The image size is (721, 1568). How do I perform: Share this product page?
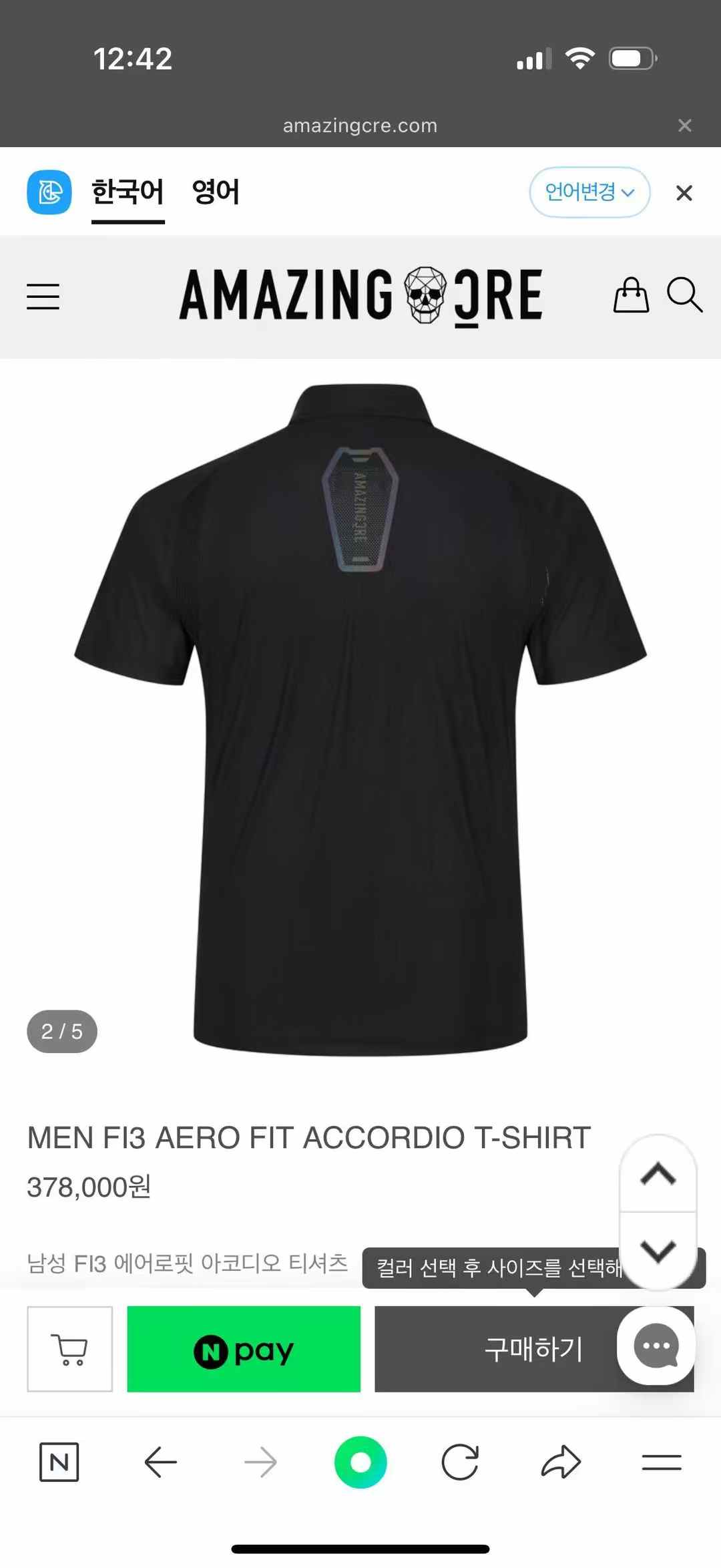coord(561,1462)
